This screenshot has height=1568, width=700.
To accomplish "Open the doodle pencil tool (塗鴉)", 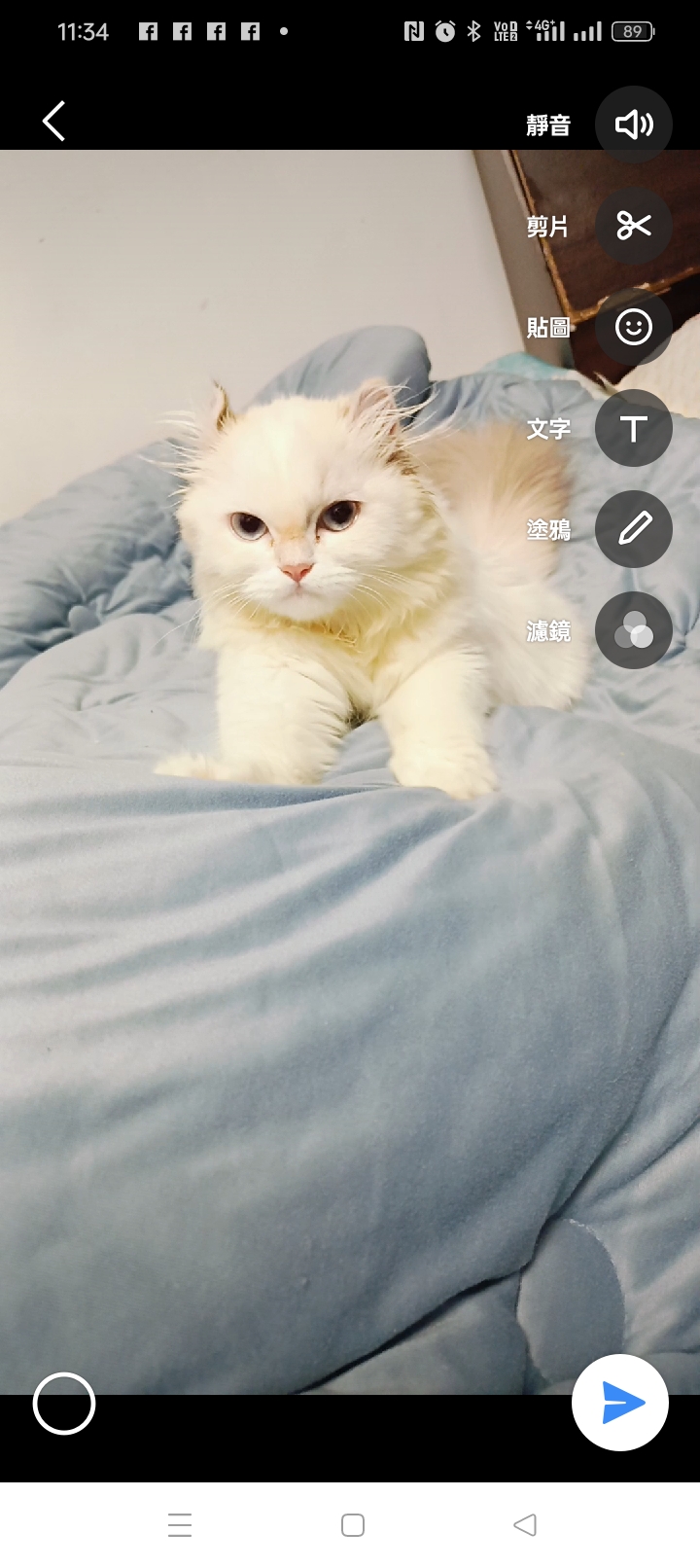I will (633, 529).
